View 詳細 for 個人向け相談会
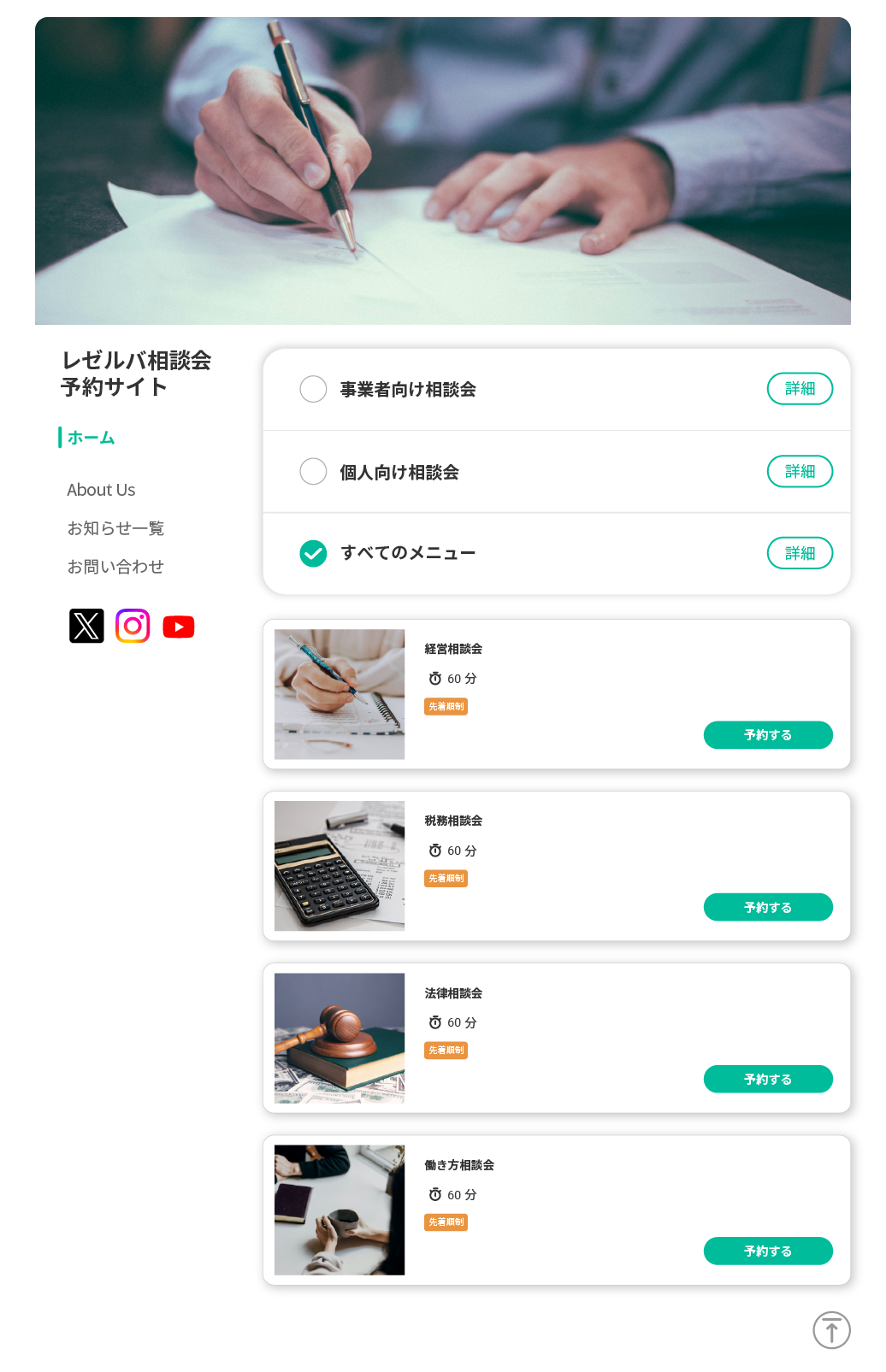 (x=800, y=471)
